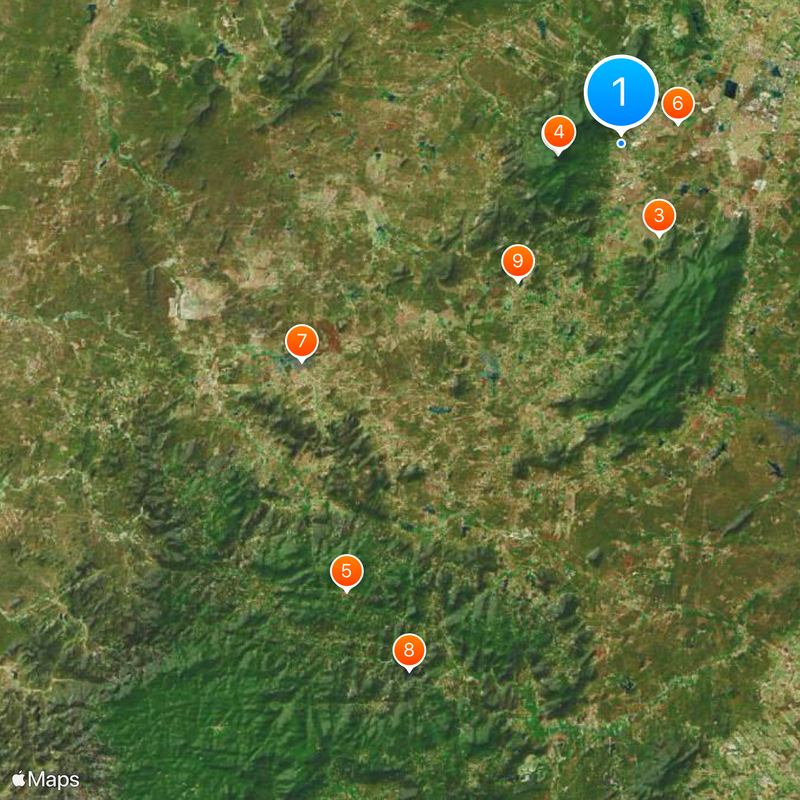800x800 pixels.
Task: Open map marker number 7
Action: tap(301, 340)
